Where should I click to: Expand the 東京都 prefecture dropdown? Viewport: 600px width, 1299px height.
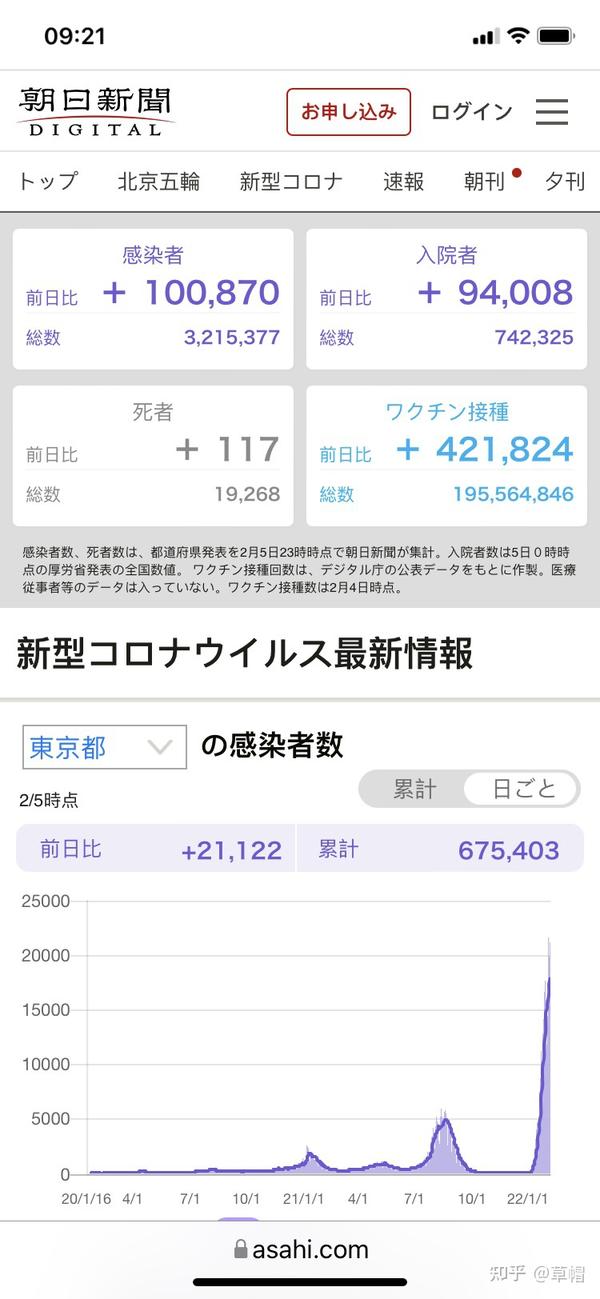(x=104, y=747)
